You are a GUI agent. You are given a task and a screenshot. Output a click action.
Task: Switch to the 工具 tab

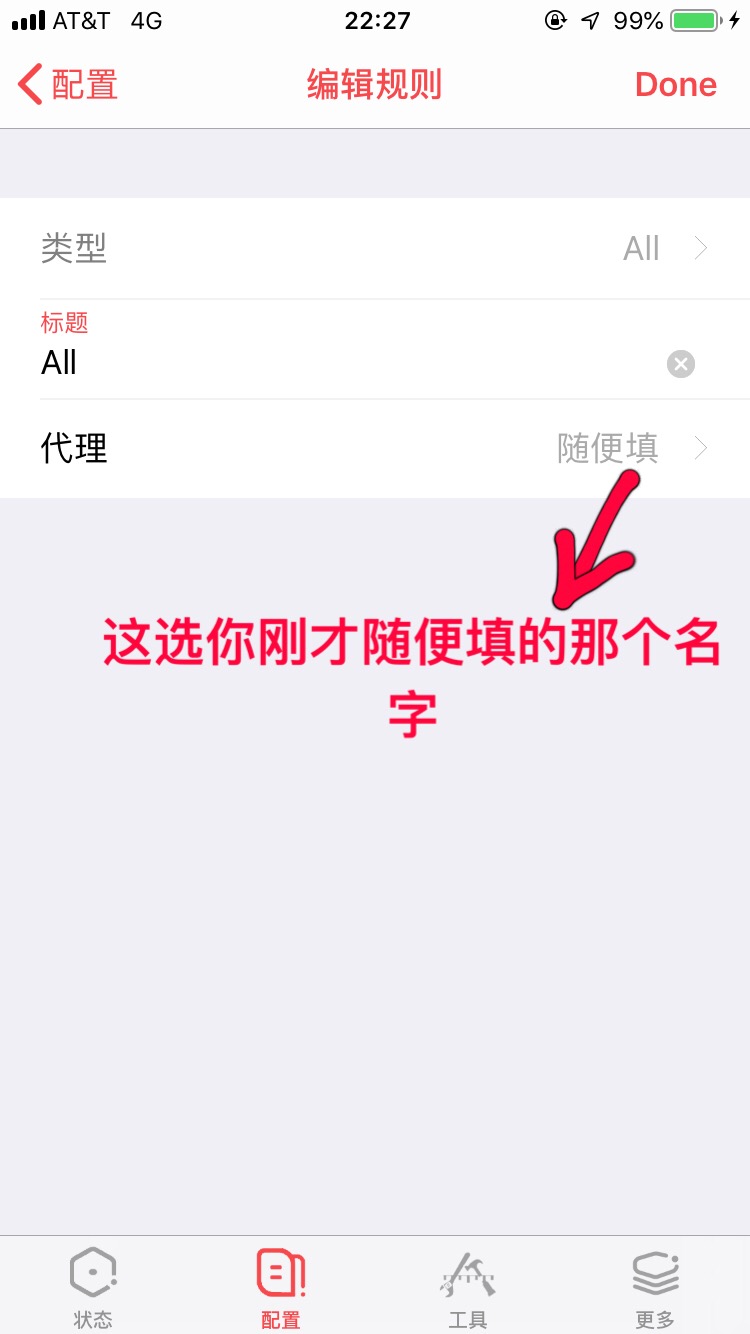pyautogui.click(x=468, y=1287)
